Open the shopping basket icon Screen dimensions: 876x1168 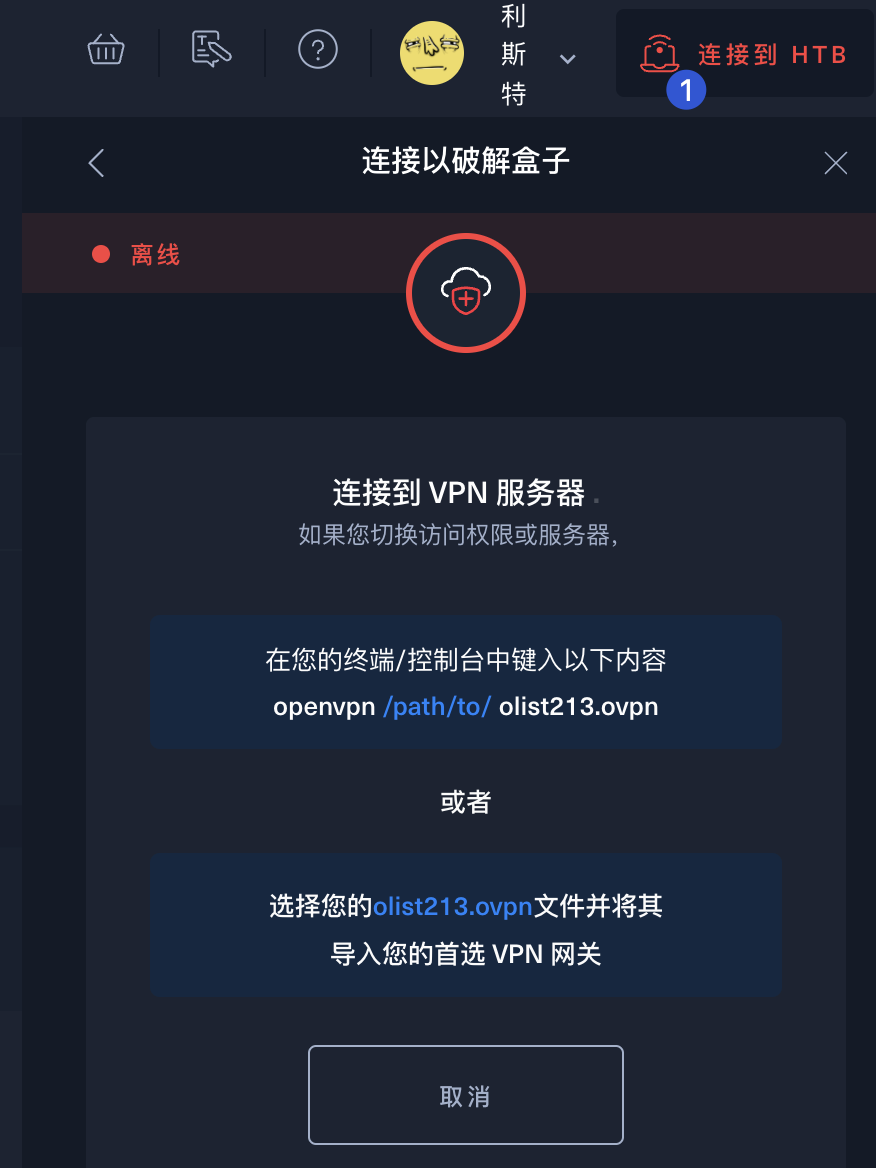[x=105, y=49]
